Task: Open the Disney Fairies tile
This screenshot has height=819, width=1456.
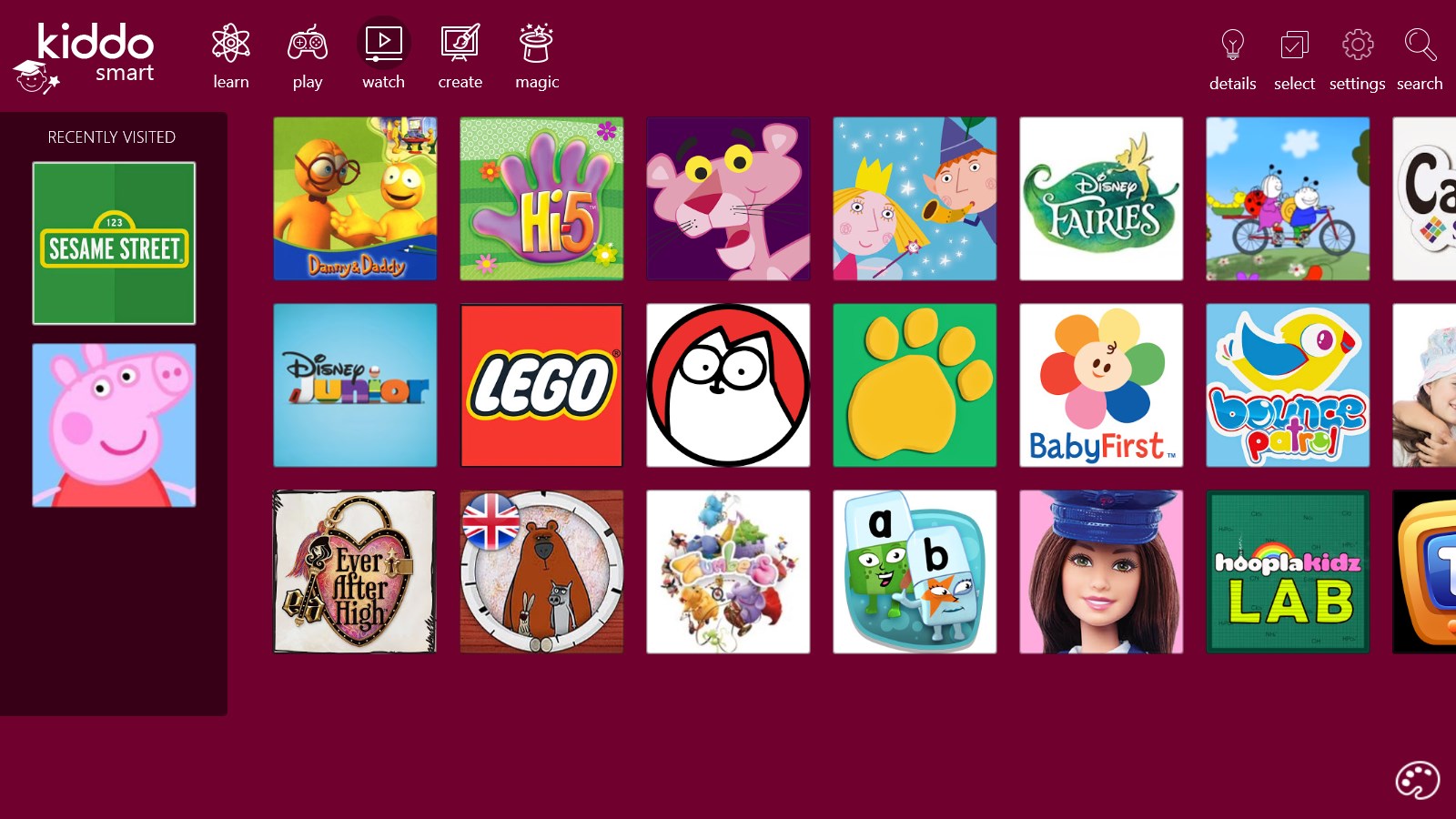Action: pos(1101,198)
